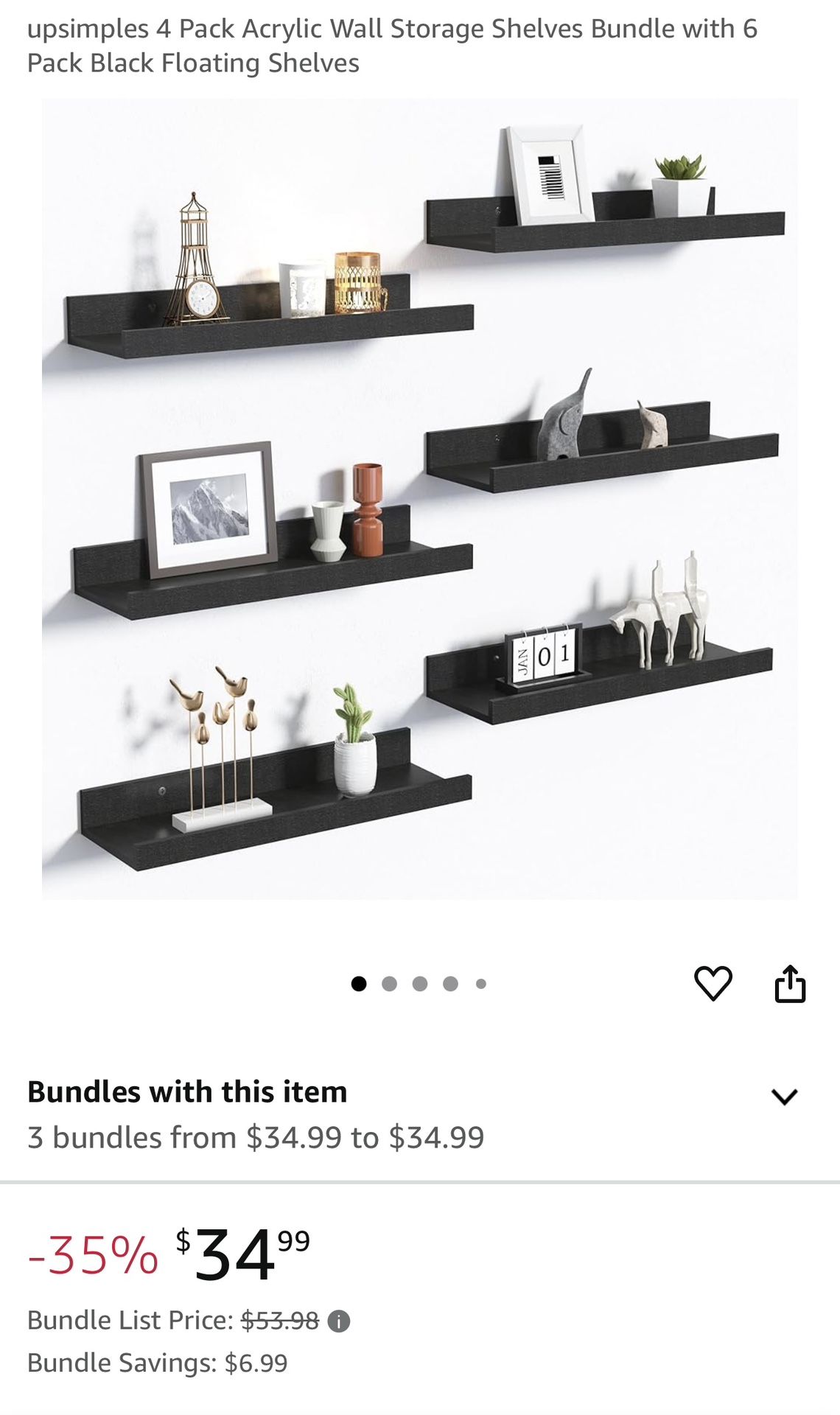Add the shelves bundle to your wish list

click(713, 983)
